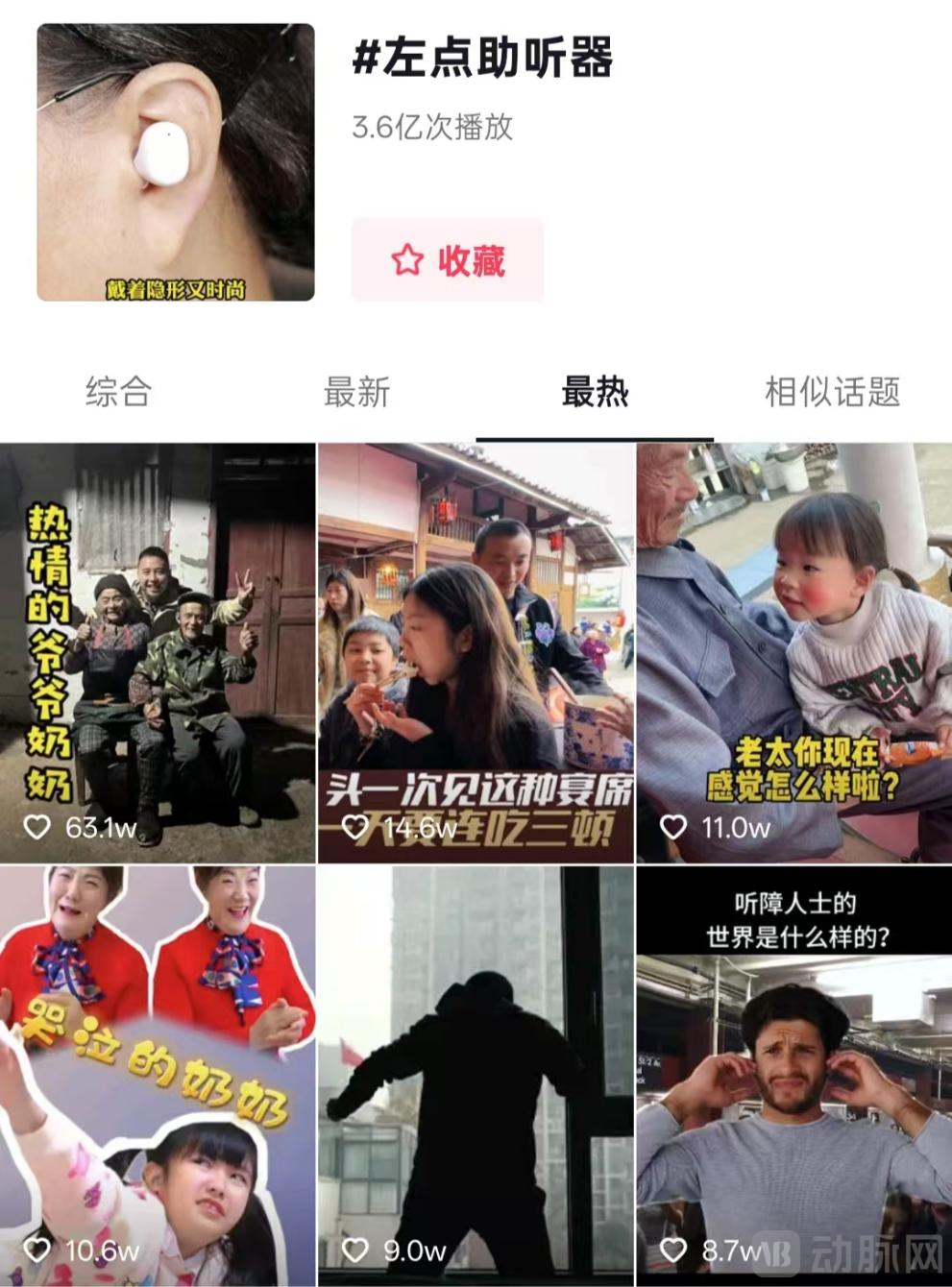
Task: Open the 热情的爷爷奶奶 video
Action: point(158,653)
